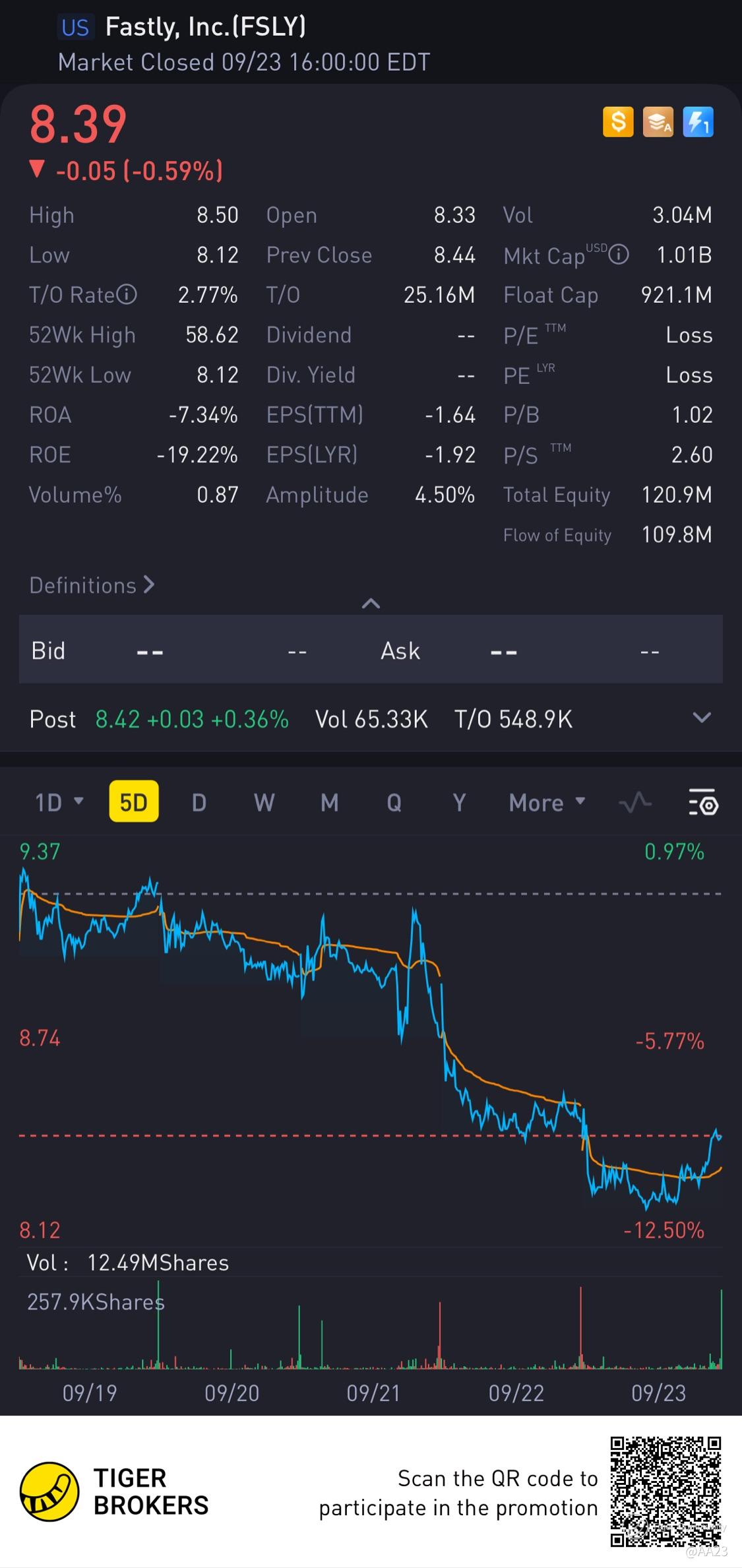Image resolution: width=742 pixels, height=1568 pixels.
Task: Open the Definitions link
Action: pyautogui.click(x=92, y=585)
